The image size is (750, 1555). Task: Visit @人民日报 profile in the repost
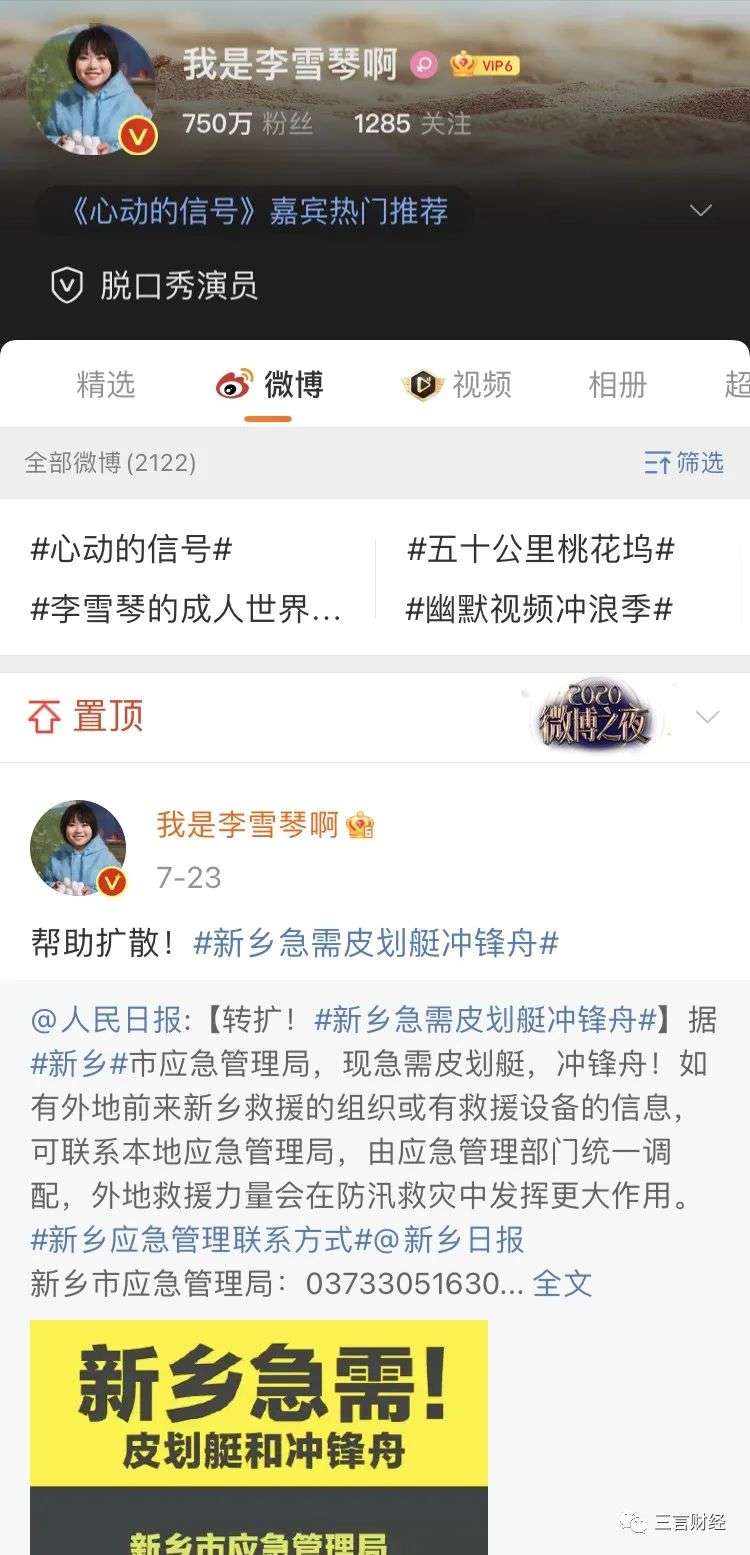coord(106,1020)
